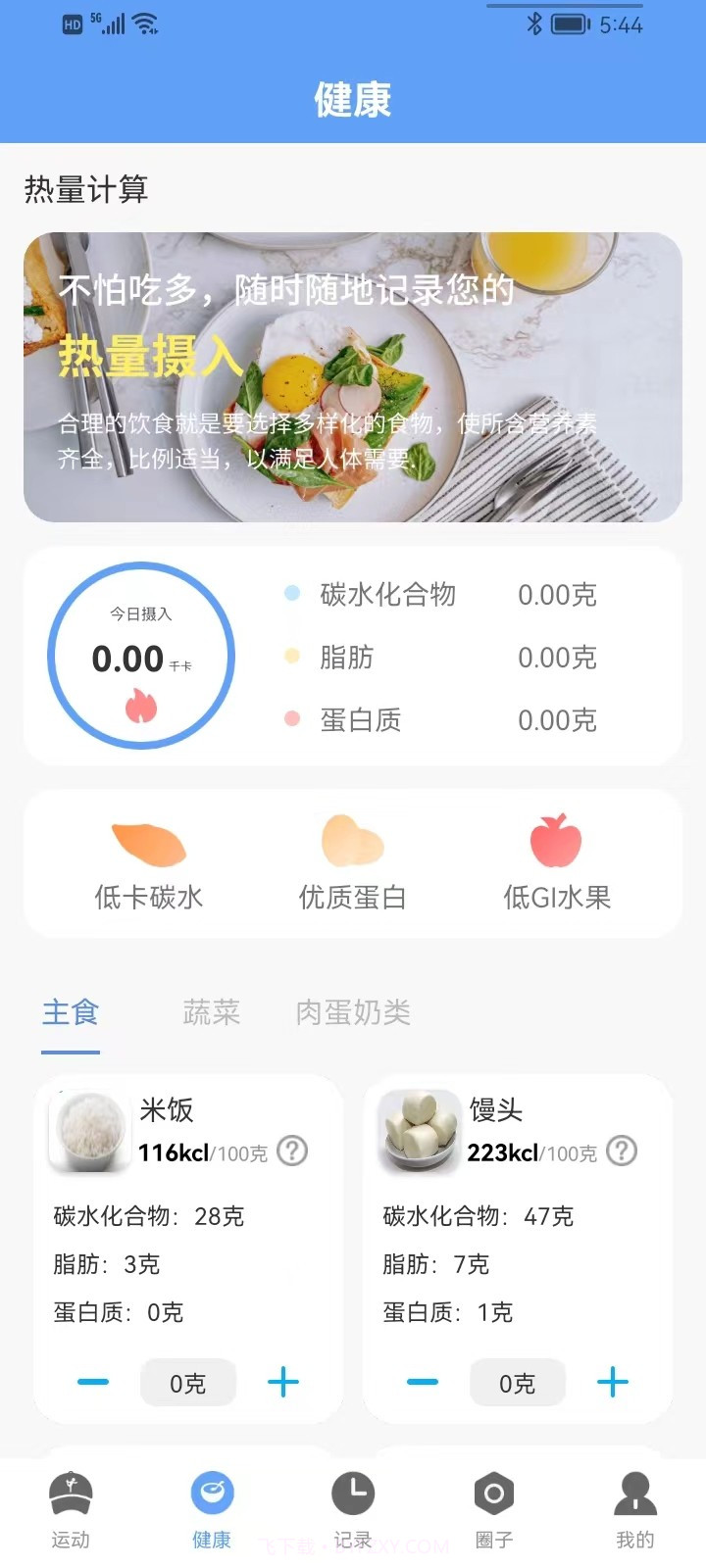The width and height of the screenshot is (706, 1568).
Task: Switch to the 蔬菜 tab
Action: tap(211, 1013)
